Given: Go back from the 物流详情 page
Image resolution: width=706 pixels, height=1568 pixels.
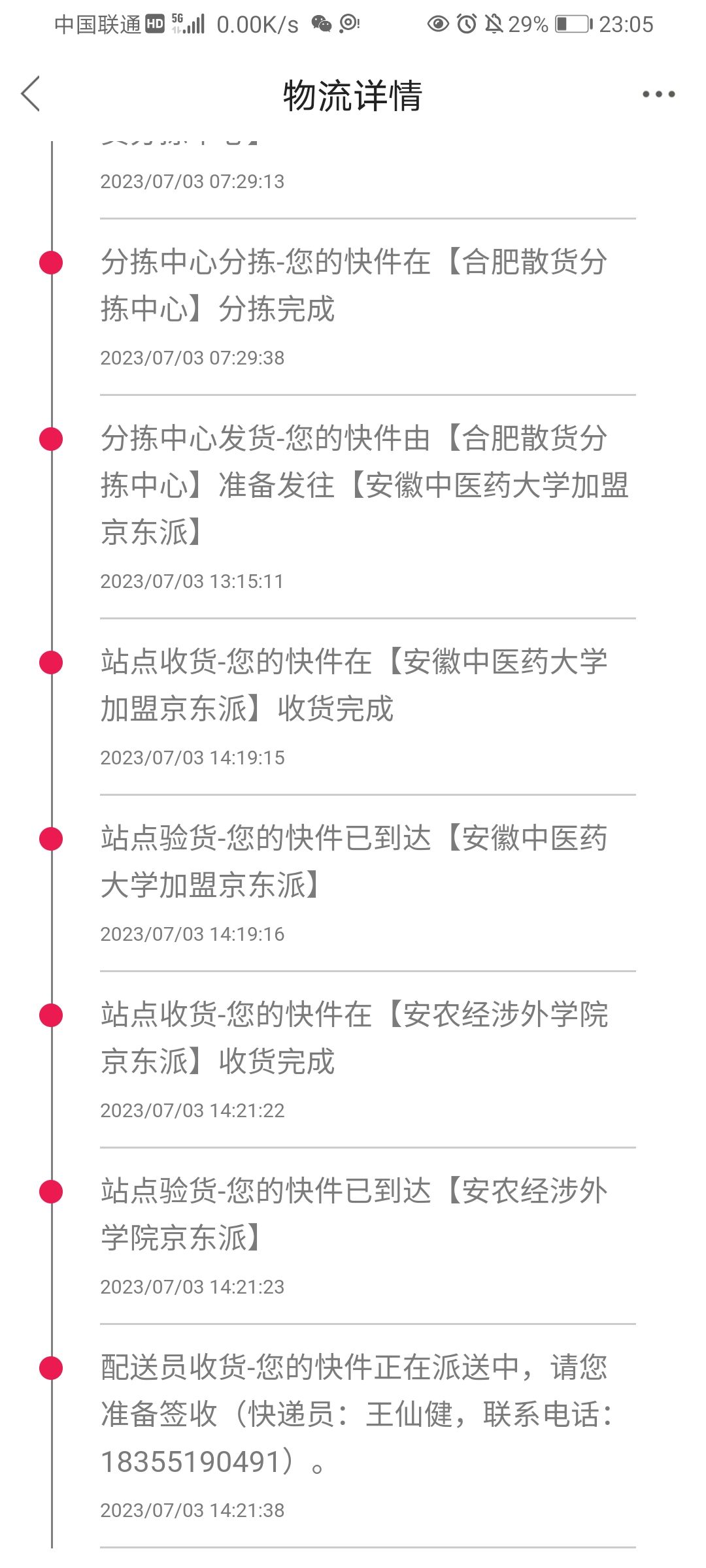Looking at the screenshot, I should (31, 94).
